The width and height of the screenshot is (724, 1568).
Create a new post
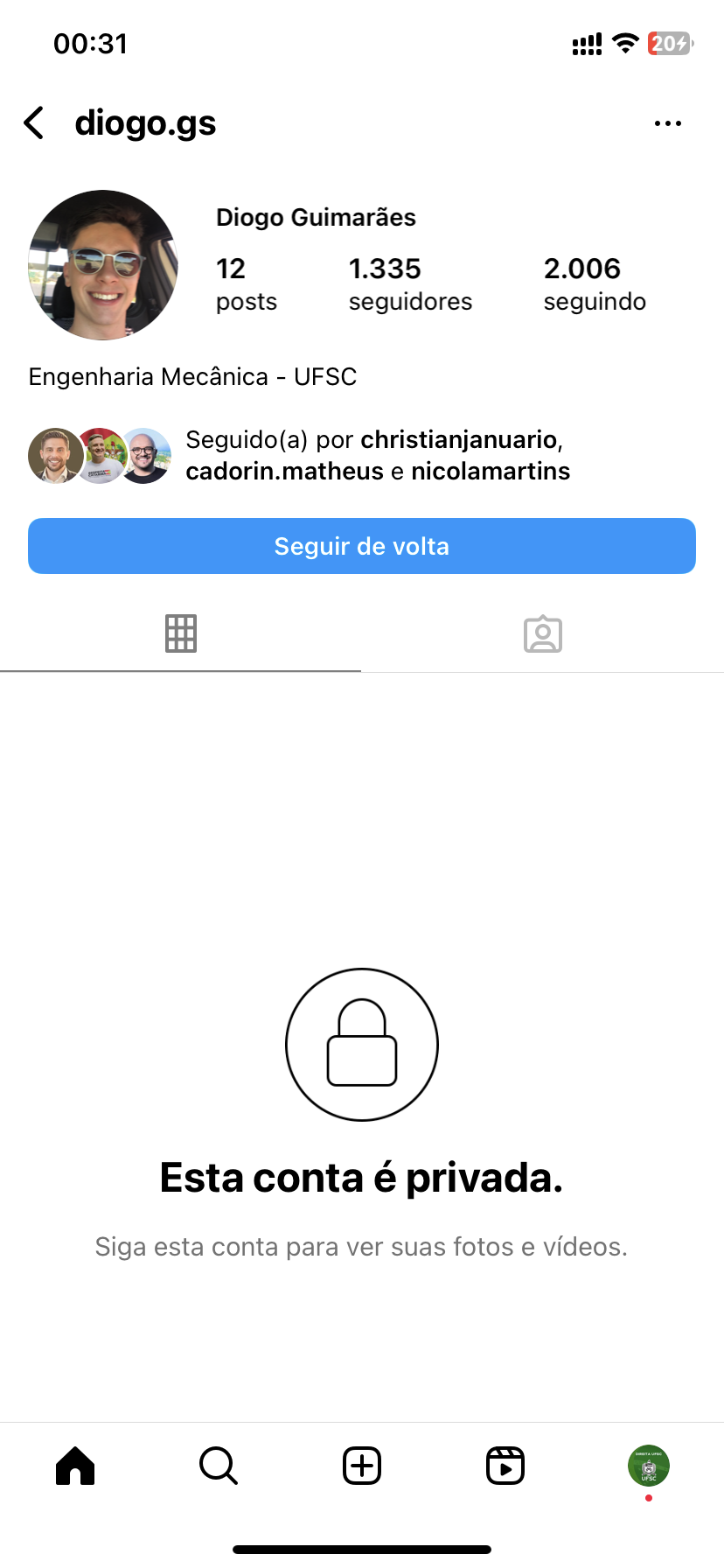(362, 1466)
